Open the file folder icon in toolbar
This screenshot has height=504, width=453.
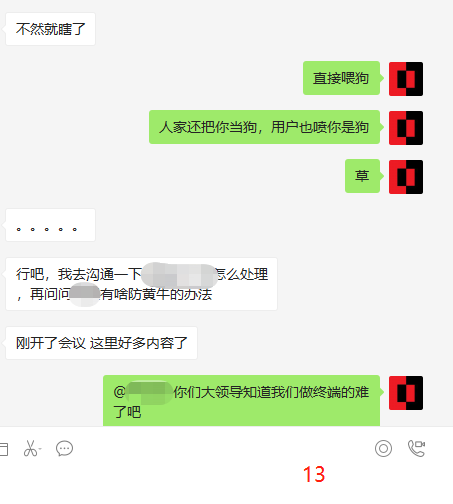pyautogui.click(x=4, y=449)
